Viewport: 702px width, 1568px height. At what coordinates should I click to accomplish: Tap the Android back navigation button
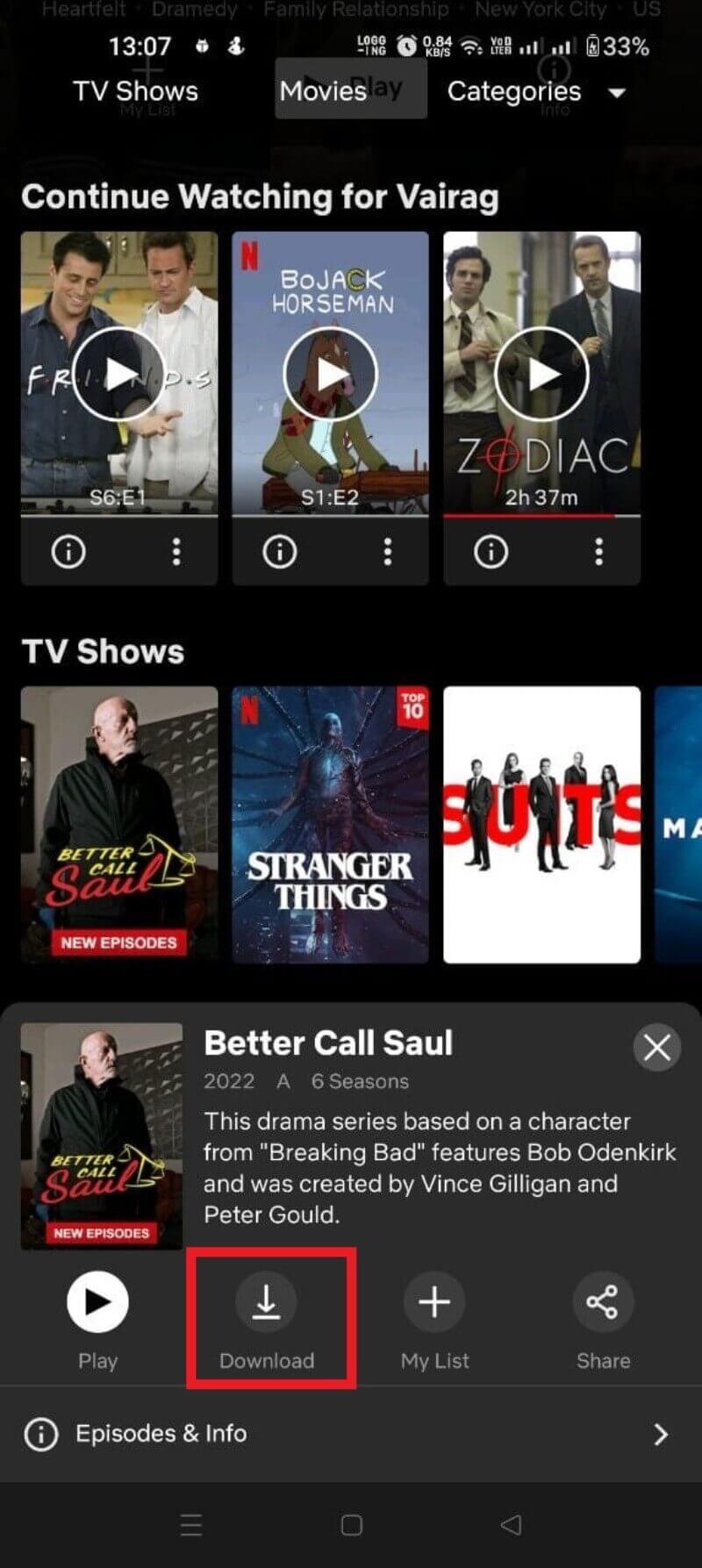click(512, 1525)
